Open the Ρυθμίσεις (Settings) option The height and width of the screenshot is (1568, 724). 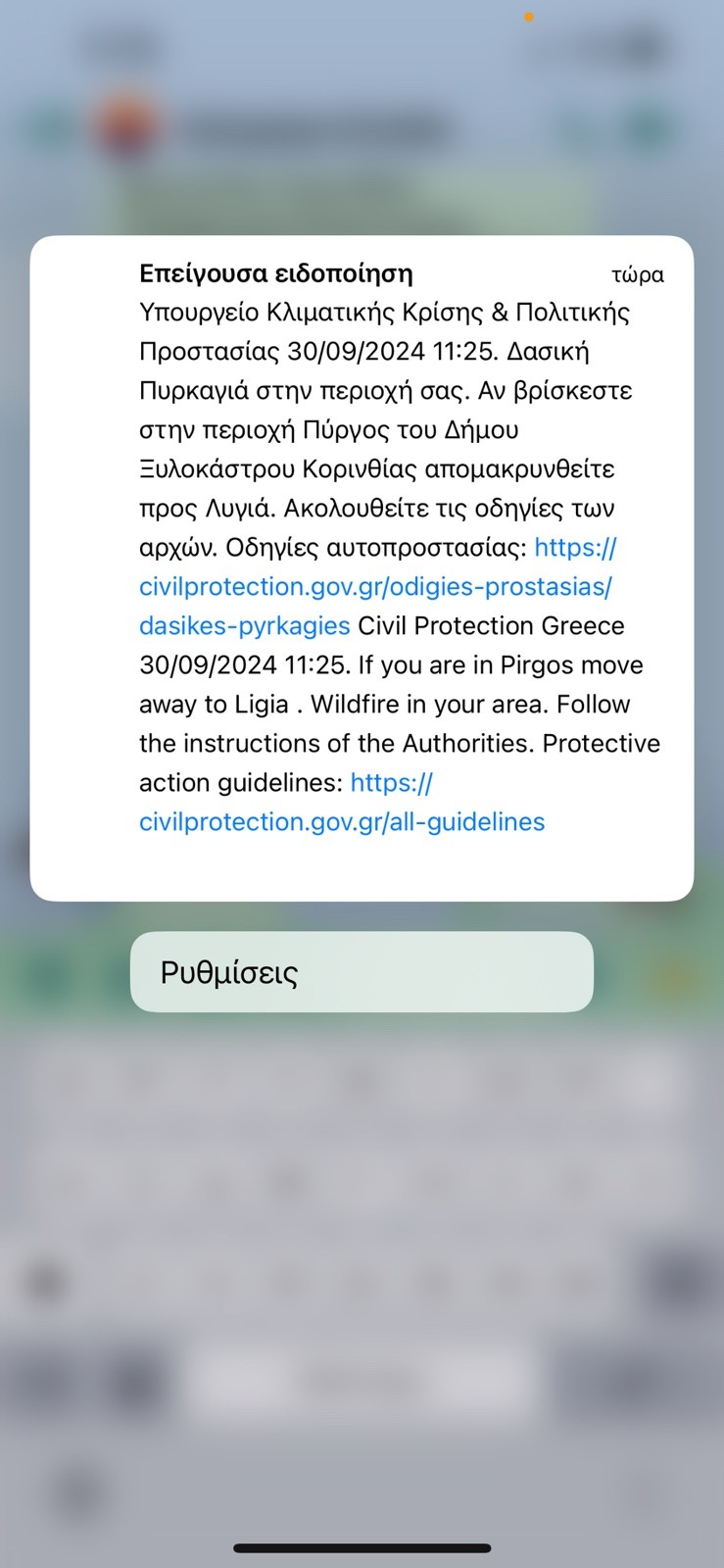click(361, 972)
